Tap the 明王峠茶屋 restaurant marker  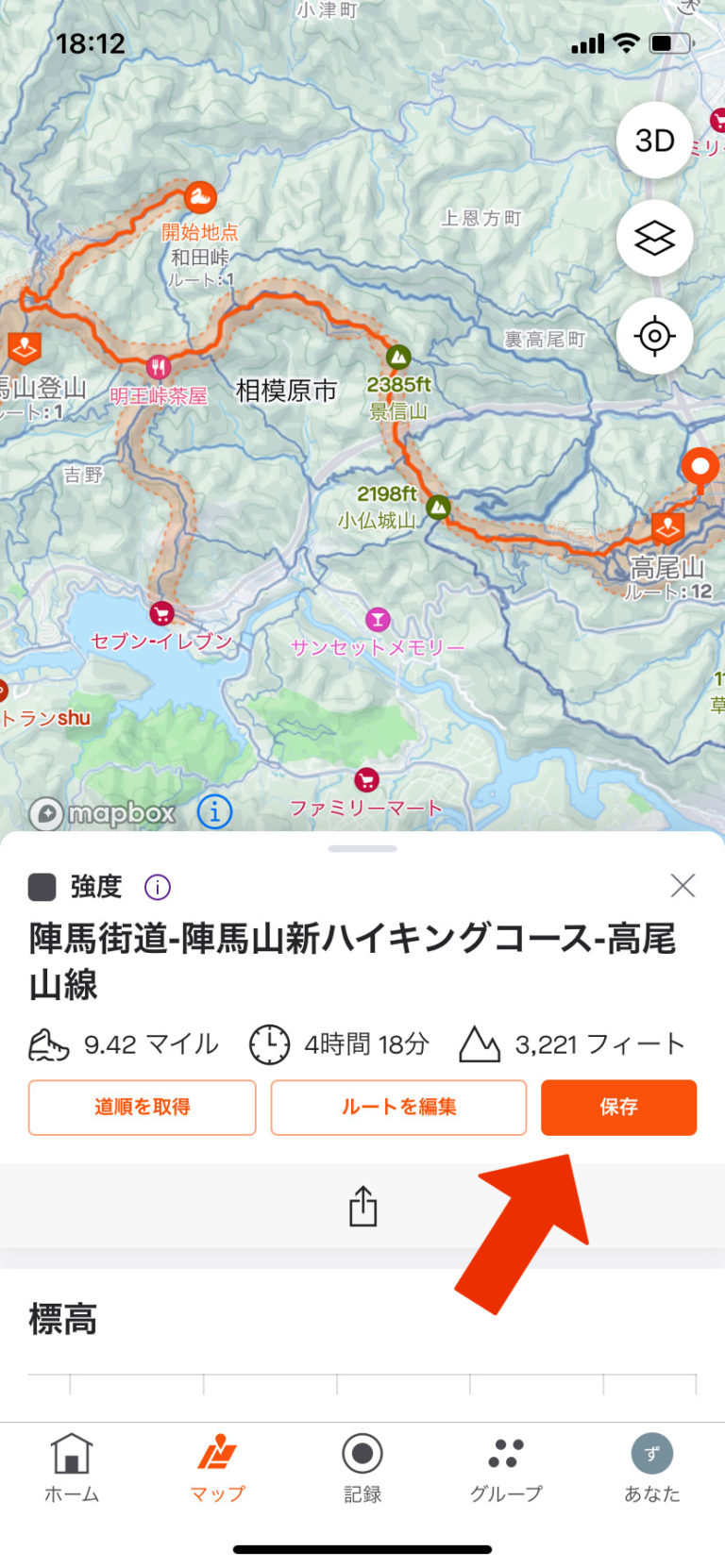pyautogui.click(x=157, y=365)
